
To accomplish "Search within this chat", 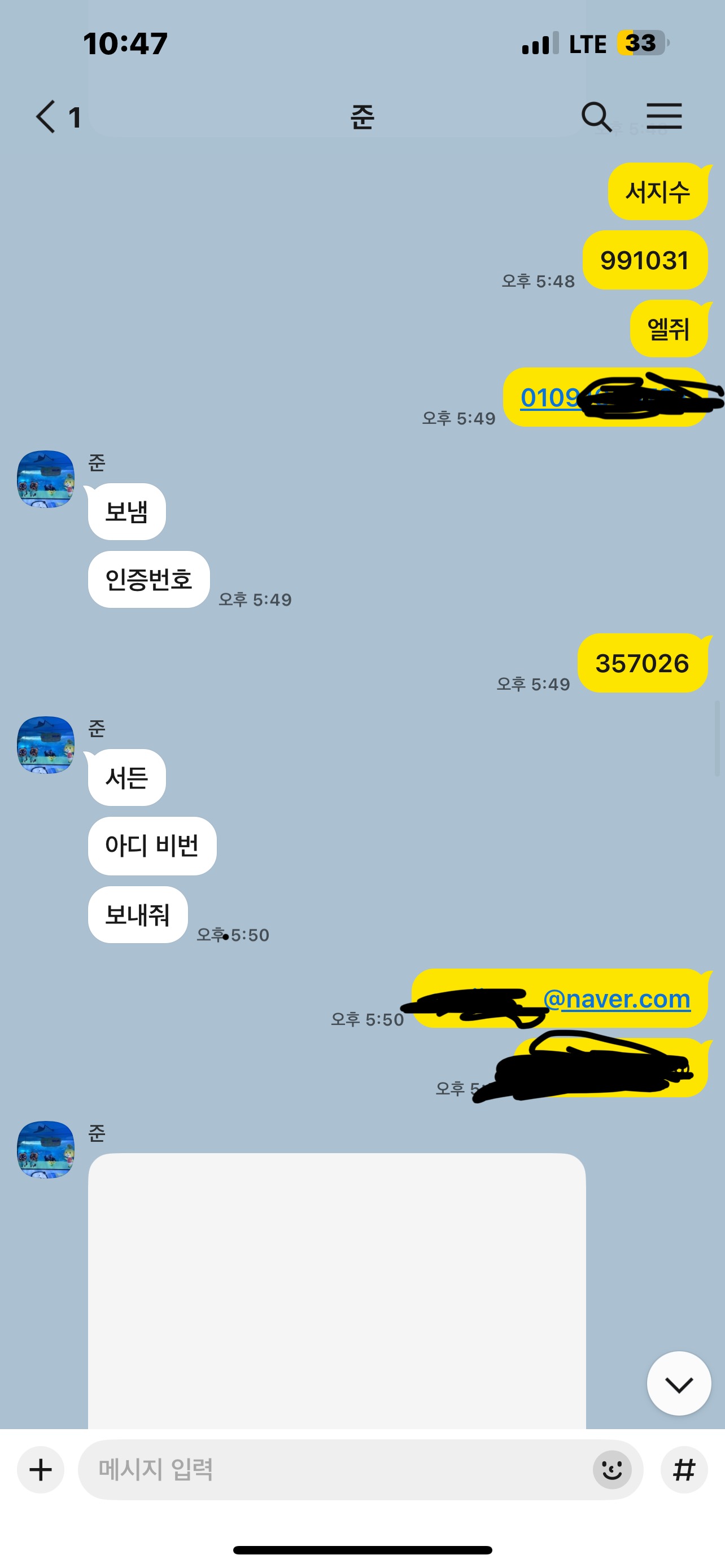I will click(595, 117).
